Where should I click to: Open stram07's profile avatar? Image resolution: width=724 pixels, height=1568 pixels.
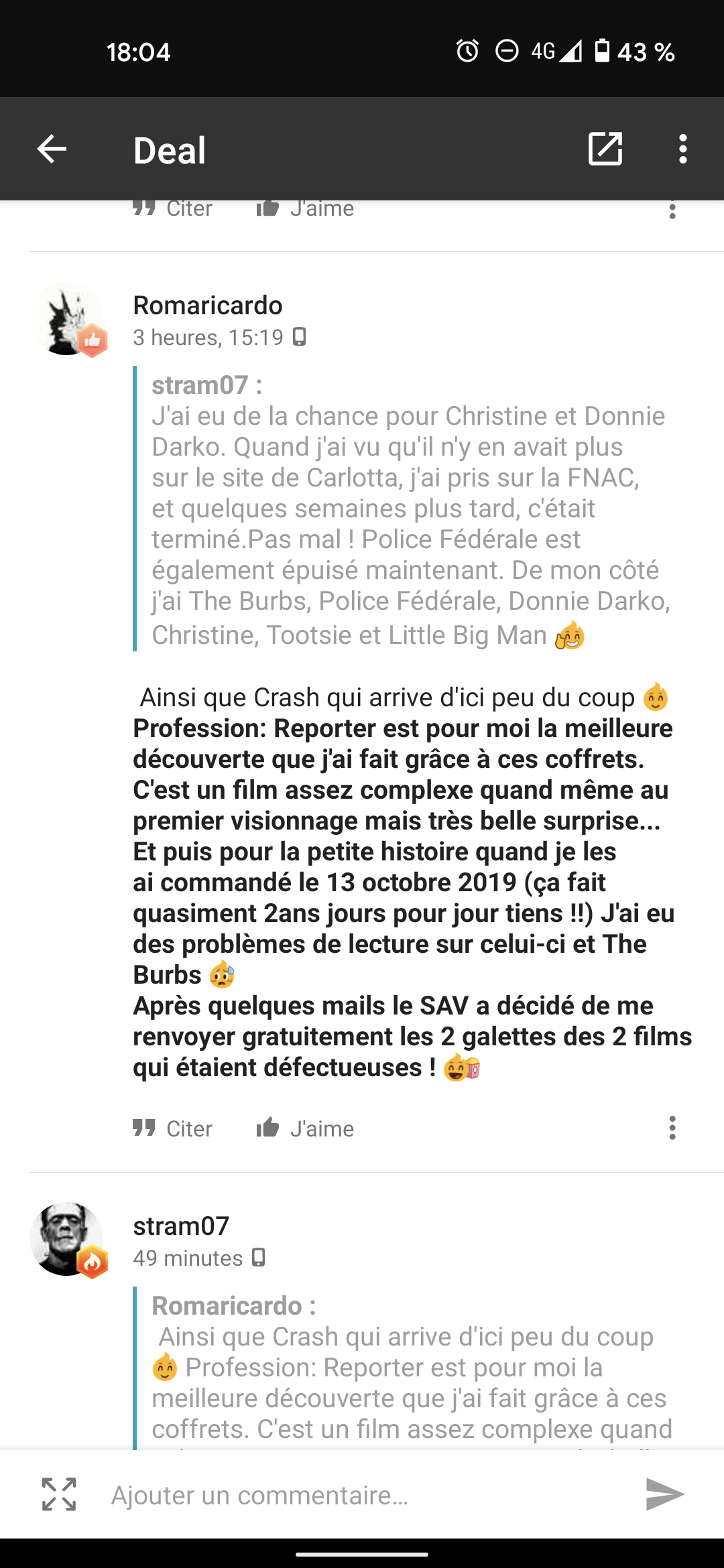pos(67,1239)
